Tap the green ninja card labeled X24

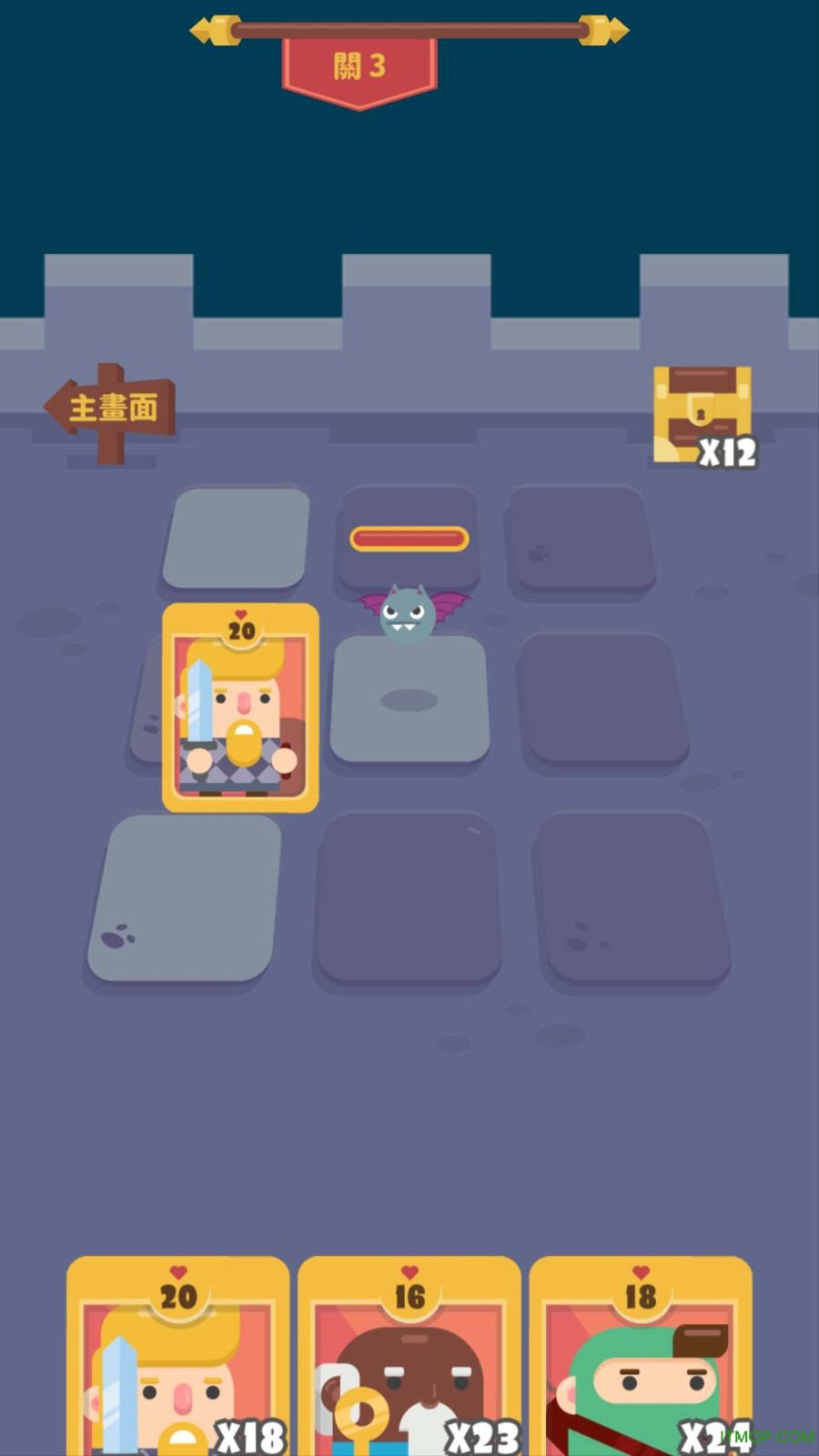click(641, 1356)
